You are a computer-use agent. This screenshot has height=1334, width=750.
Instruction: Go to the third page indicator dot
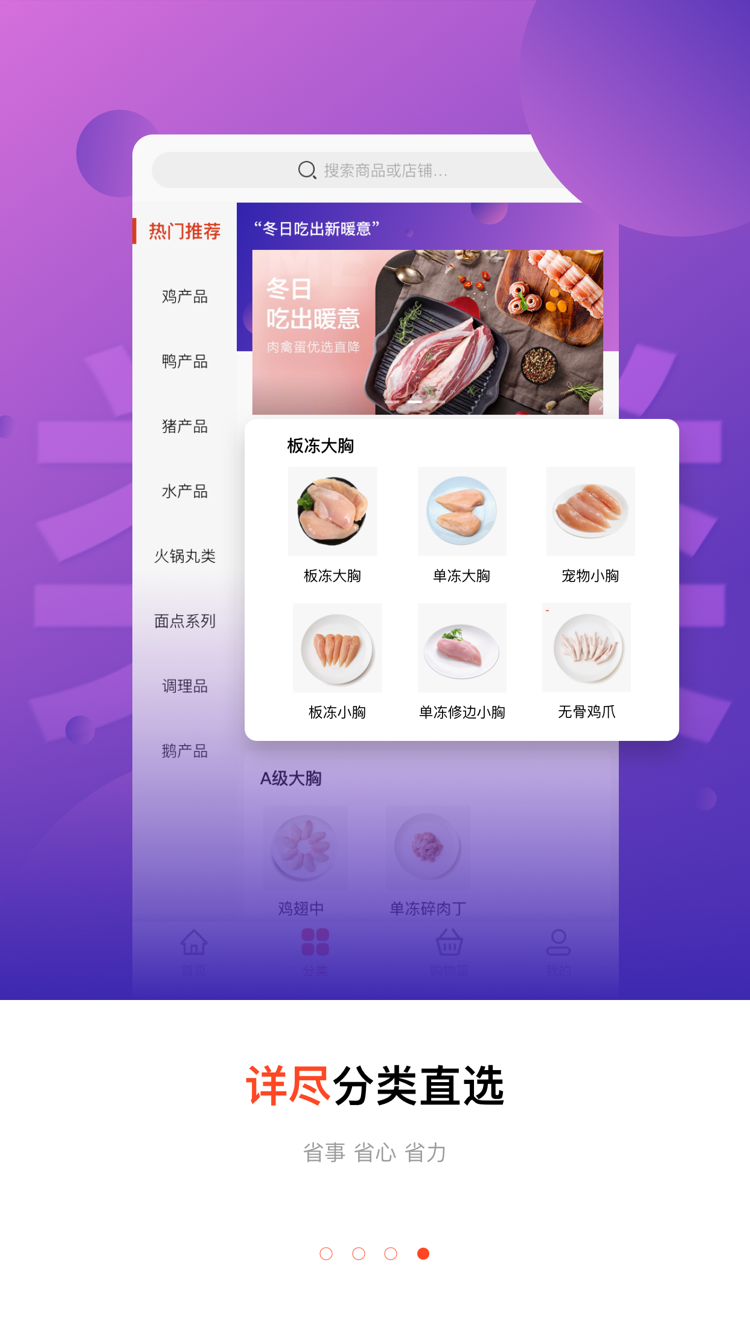[x=391, y=1253]
